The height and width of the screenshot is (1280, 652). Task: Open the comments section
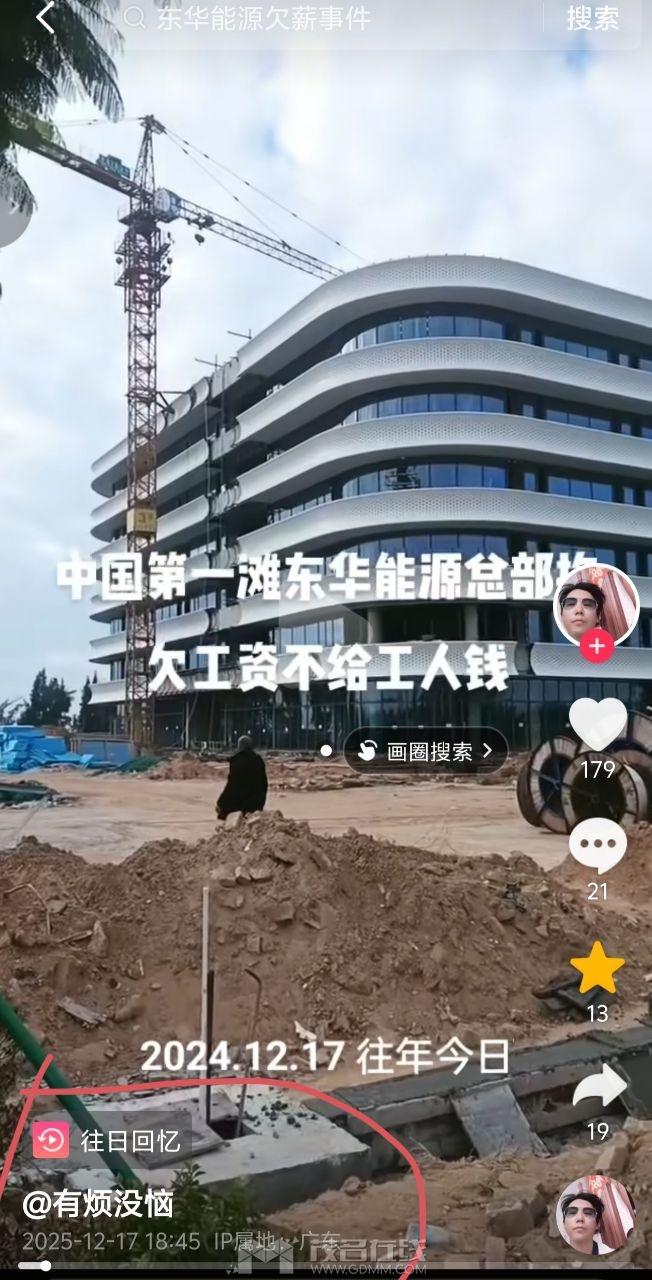pyautogui.click(x=597, y=846)
